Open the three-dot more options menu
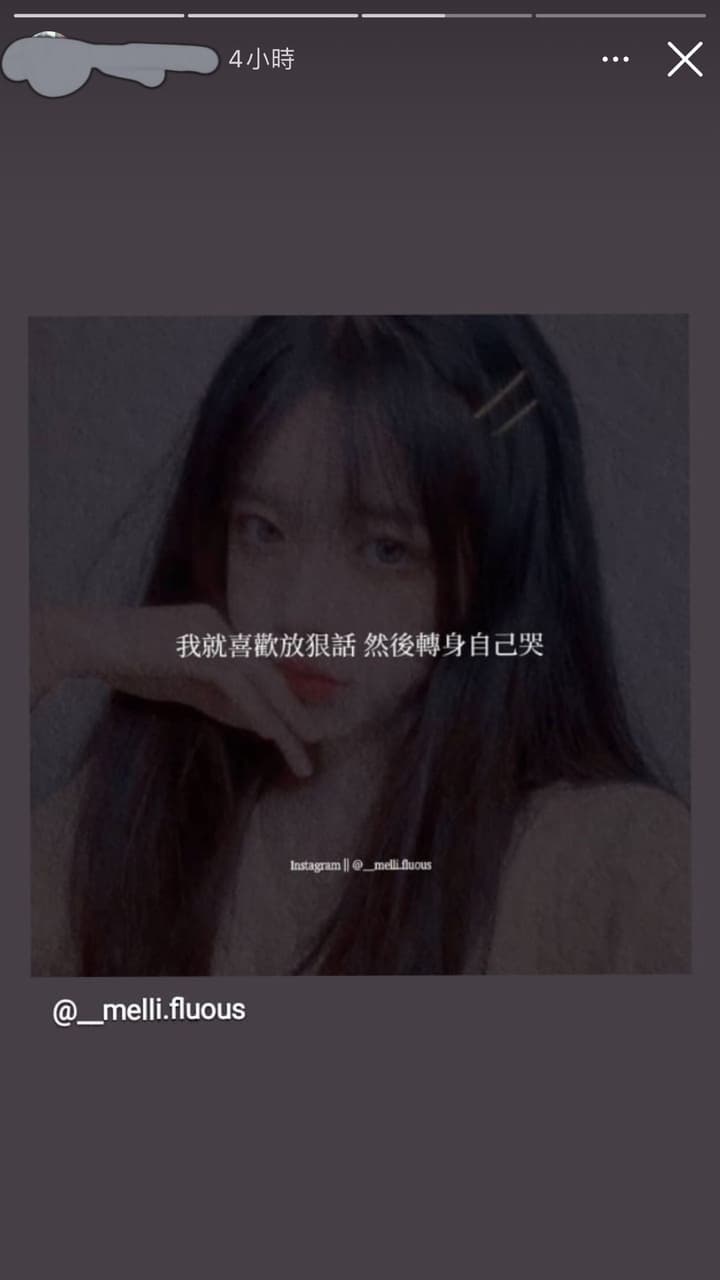Screen dimensions: 720x1280 pyautogui.click(x=615, y=60)
